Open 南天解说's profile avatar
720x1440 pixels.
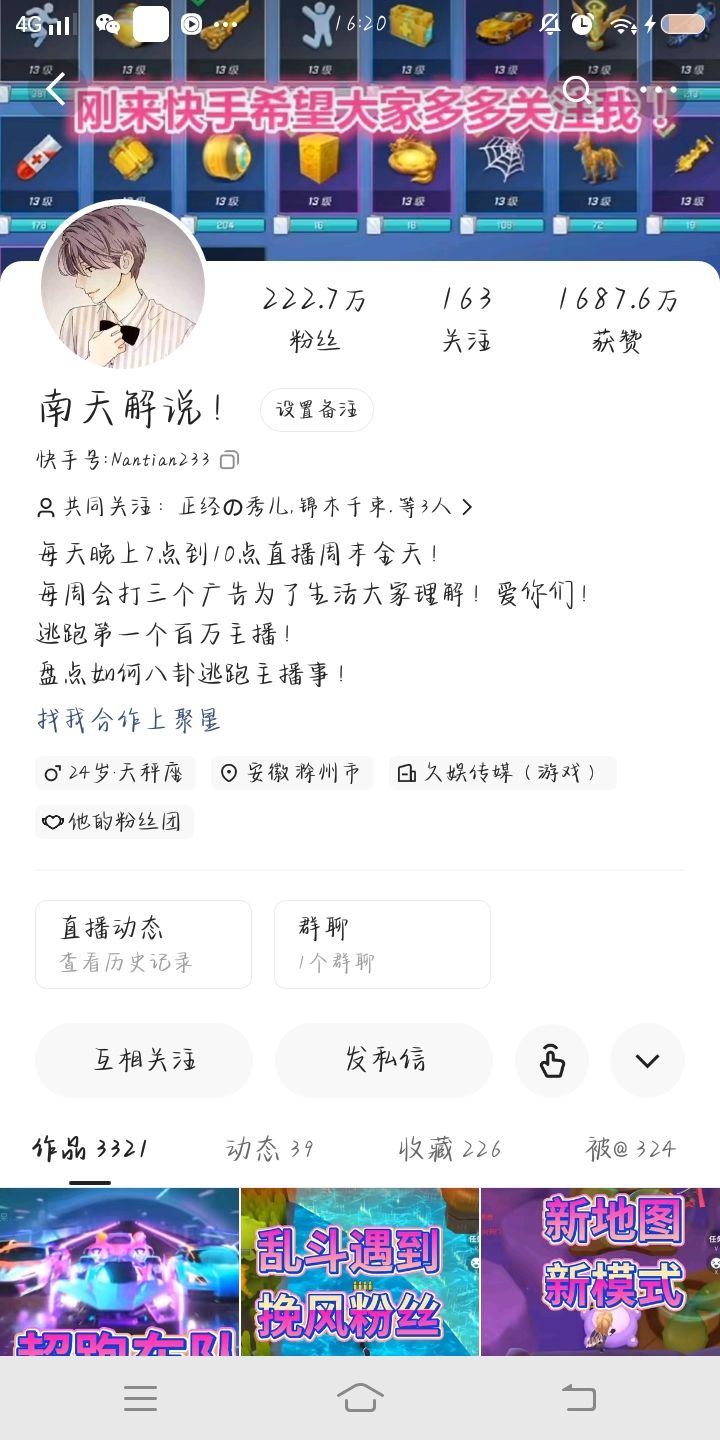(123, 287)
